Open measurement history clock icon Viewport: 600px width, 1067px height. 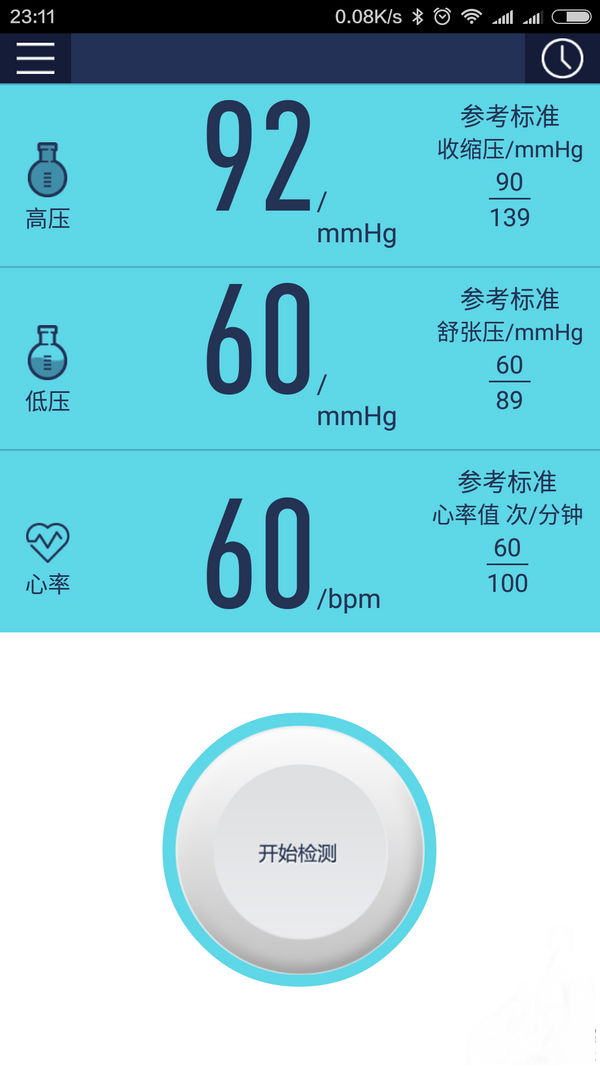562,58
